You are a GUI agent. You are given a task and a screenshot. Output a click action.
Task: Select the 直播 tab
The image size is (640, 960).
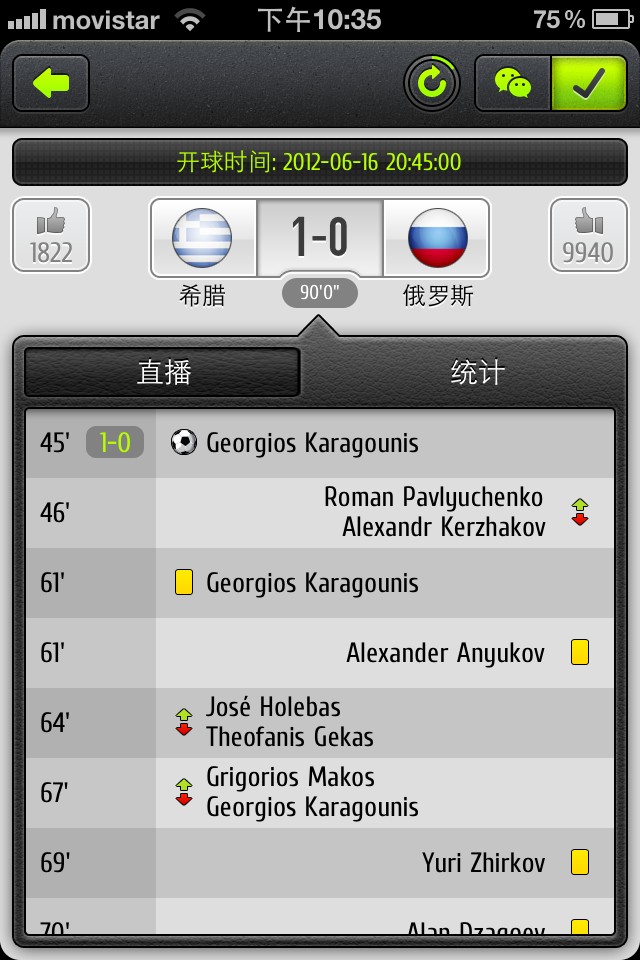click(163, 373)
